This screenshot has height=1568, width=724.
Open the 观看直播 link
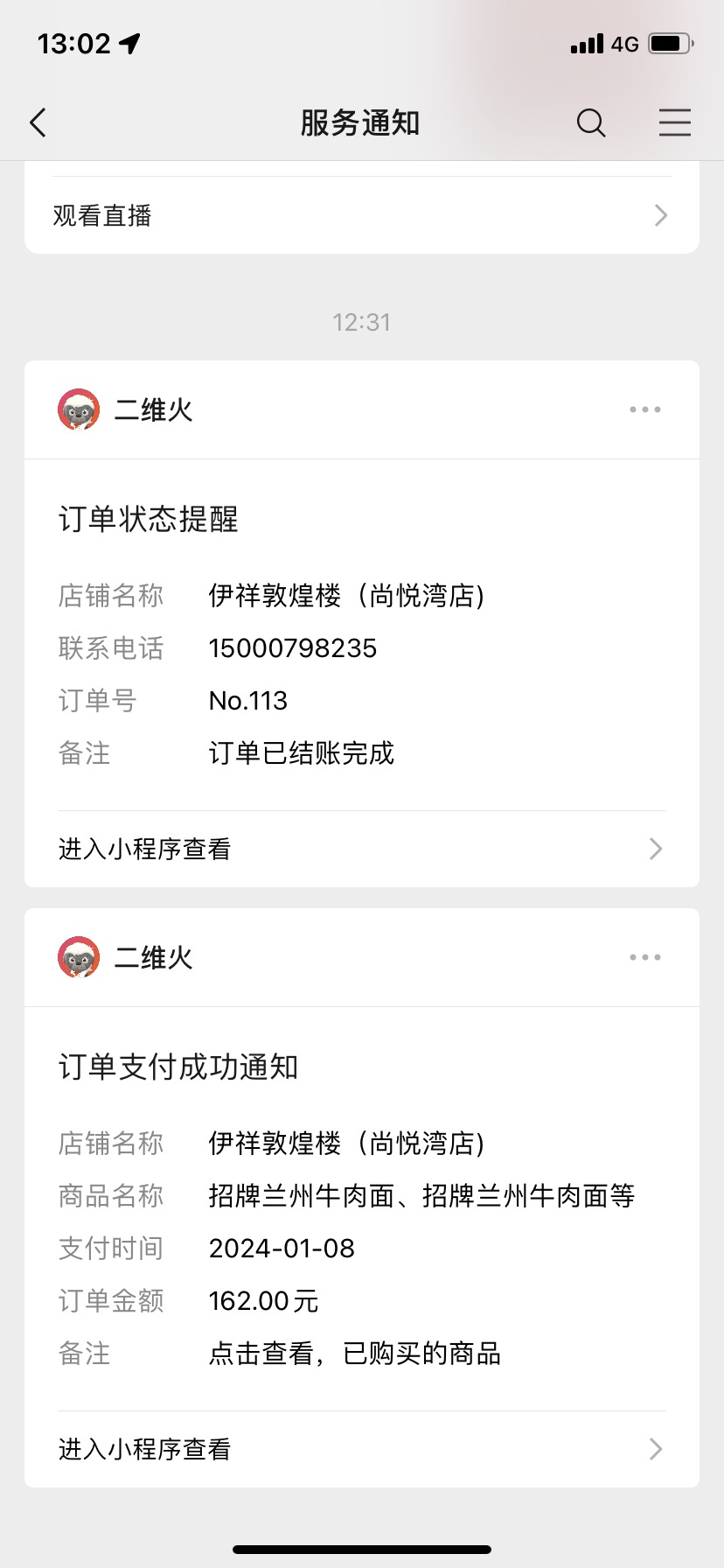pyautogui.click(x=362, y=215)
